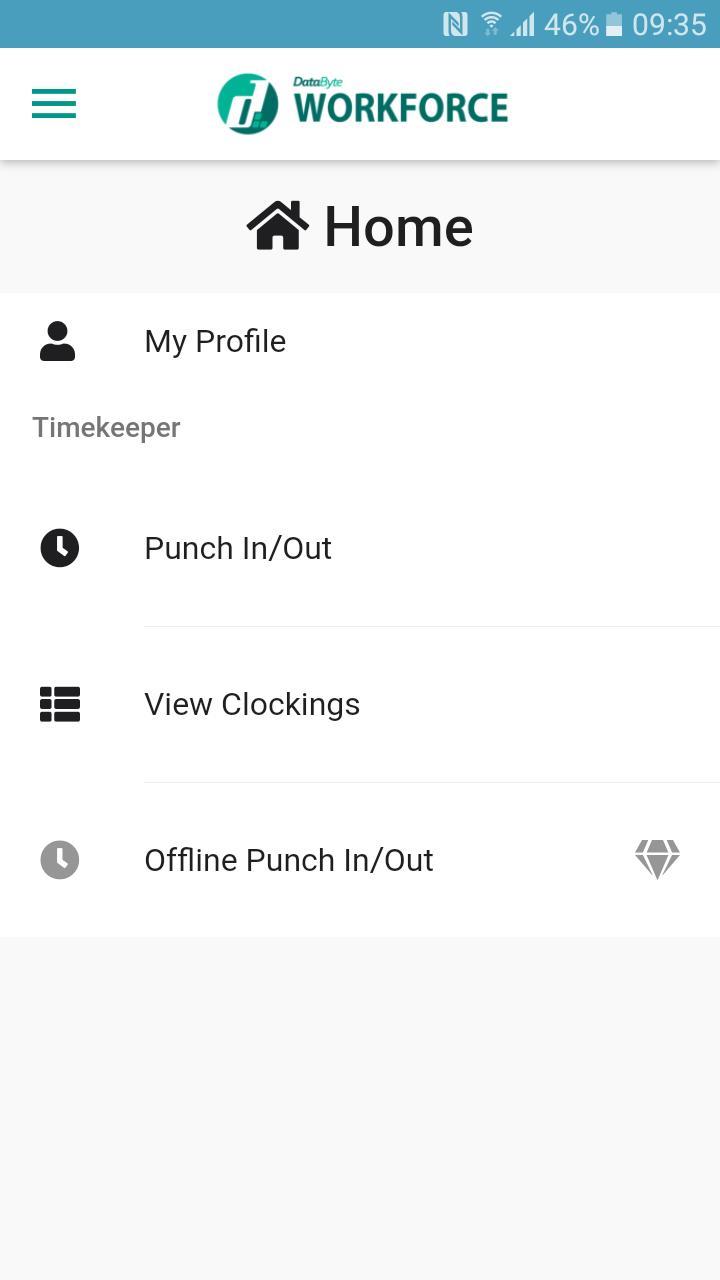Click the View Clockings list icon
Image resolution: width=720 pixels, height=1280 pixels.
click(x=59, y=704)
